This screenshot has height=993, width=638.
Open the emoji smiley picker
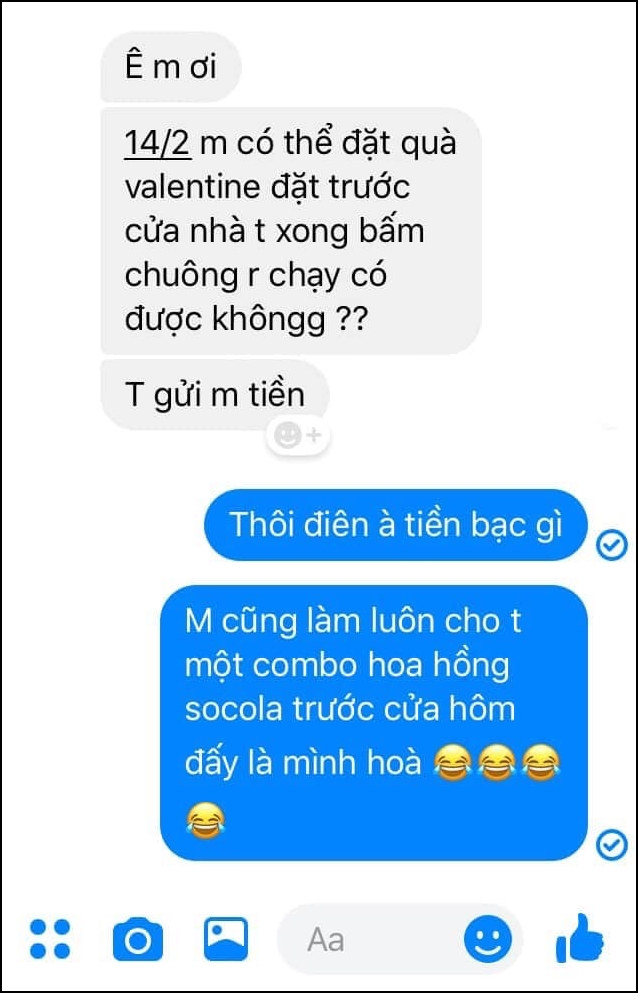488,939
